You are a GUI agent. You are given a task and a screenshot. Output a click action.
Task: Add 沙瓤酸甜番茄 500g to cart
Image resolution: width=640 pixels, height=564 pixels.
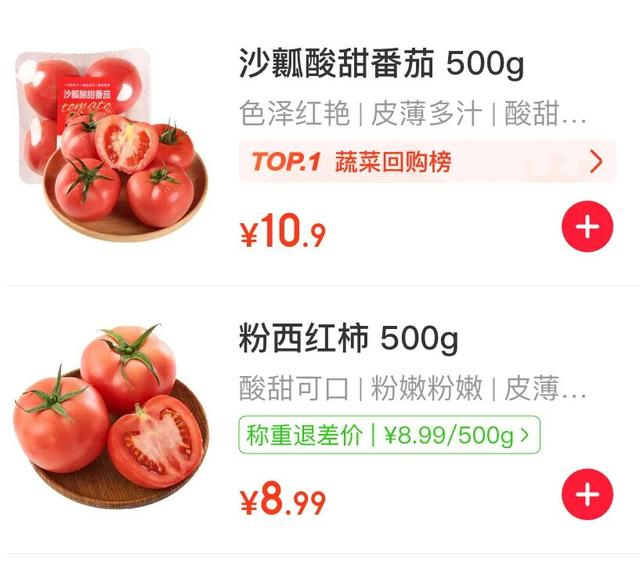[x=587, y=228]
